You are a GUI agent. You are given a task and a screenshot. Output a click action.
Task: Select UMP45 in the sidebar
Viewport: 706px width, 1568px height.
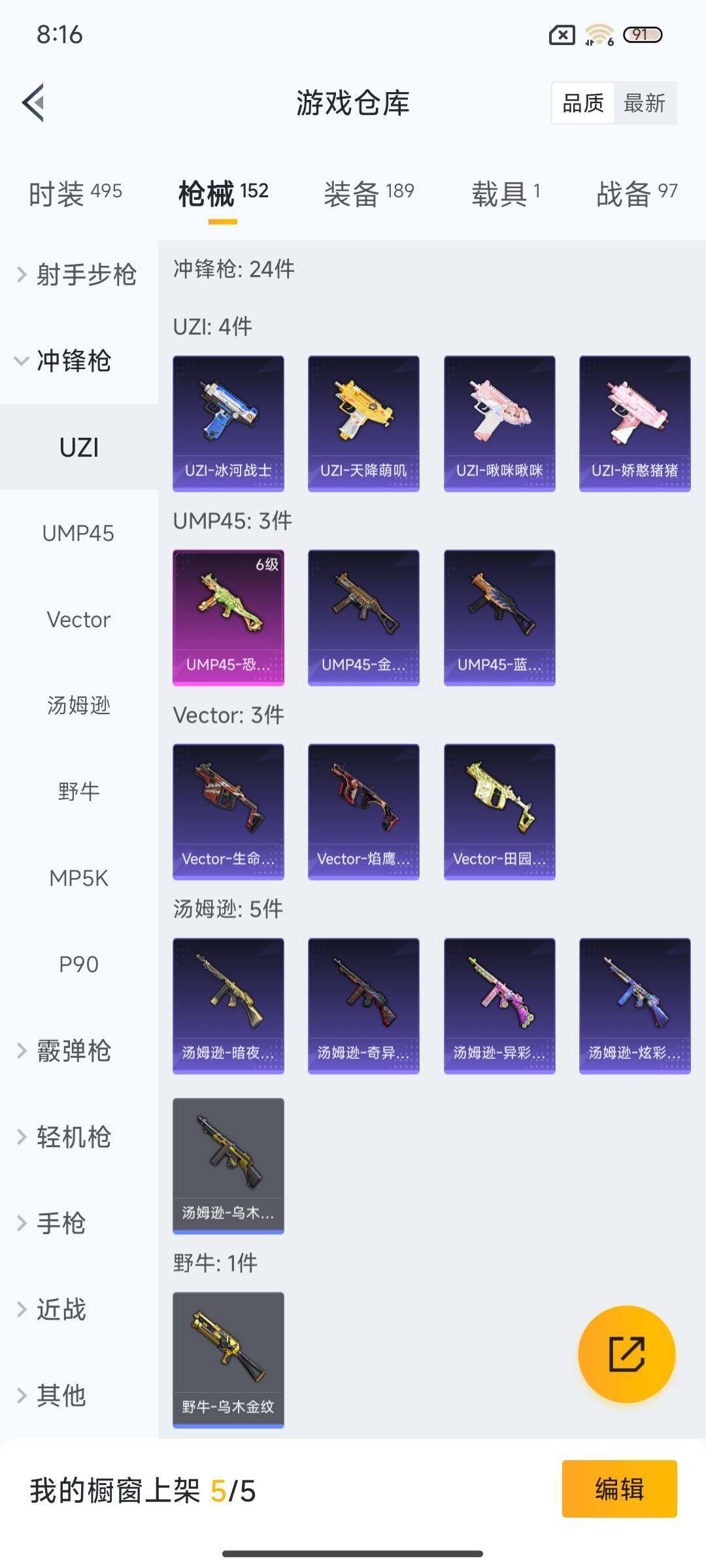[x=78, y=533]
